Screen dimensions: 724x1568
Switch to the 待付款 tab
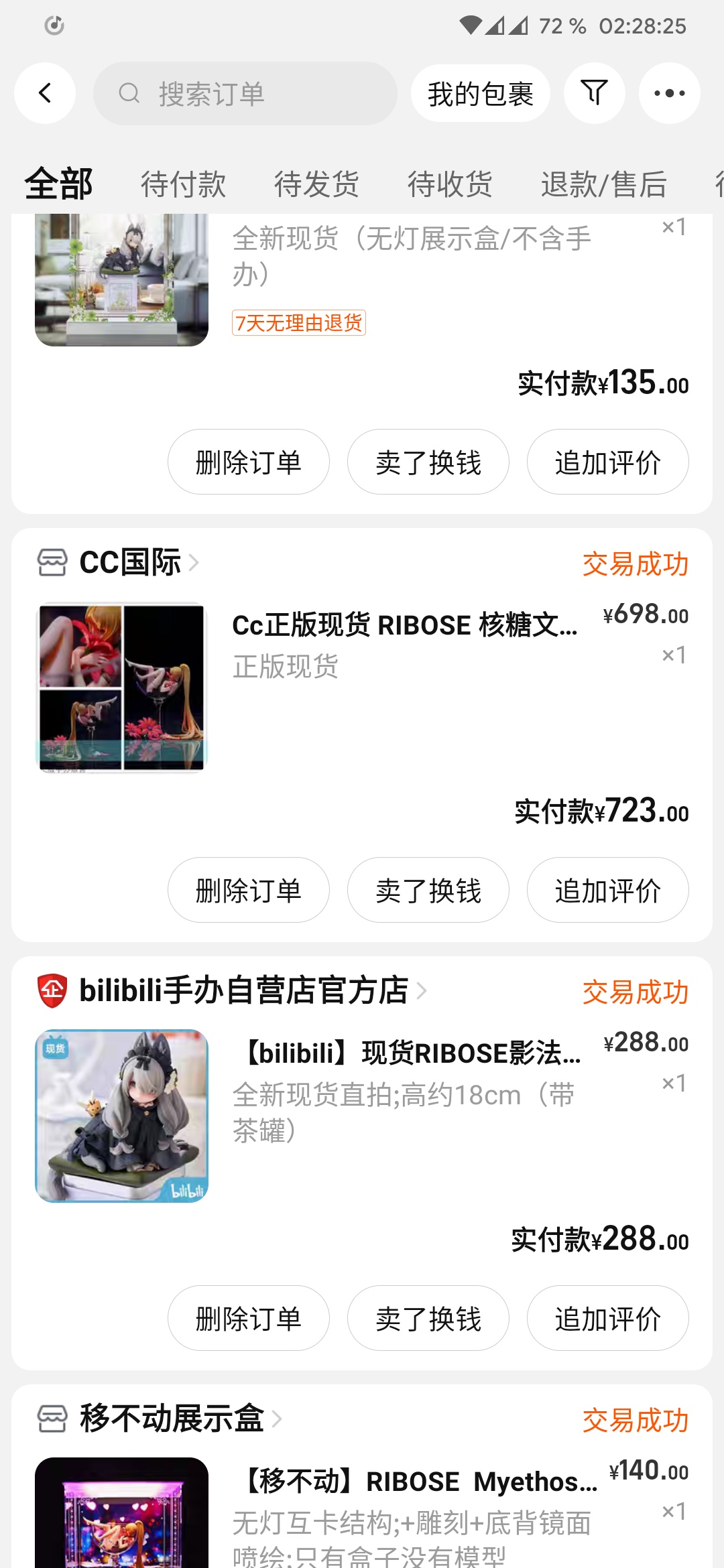point(183,184)
